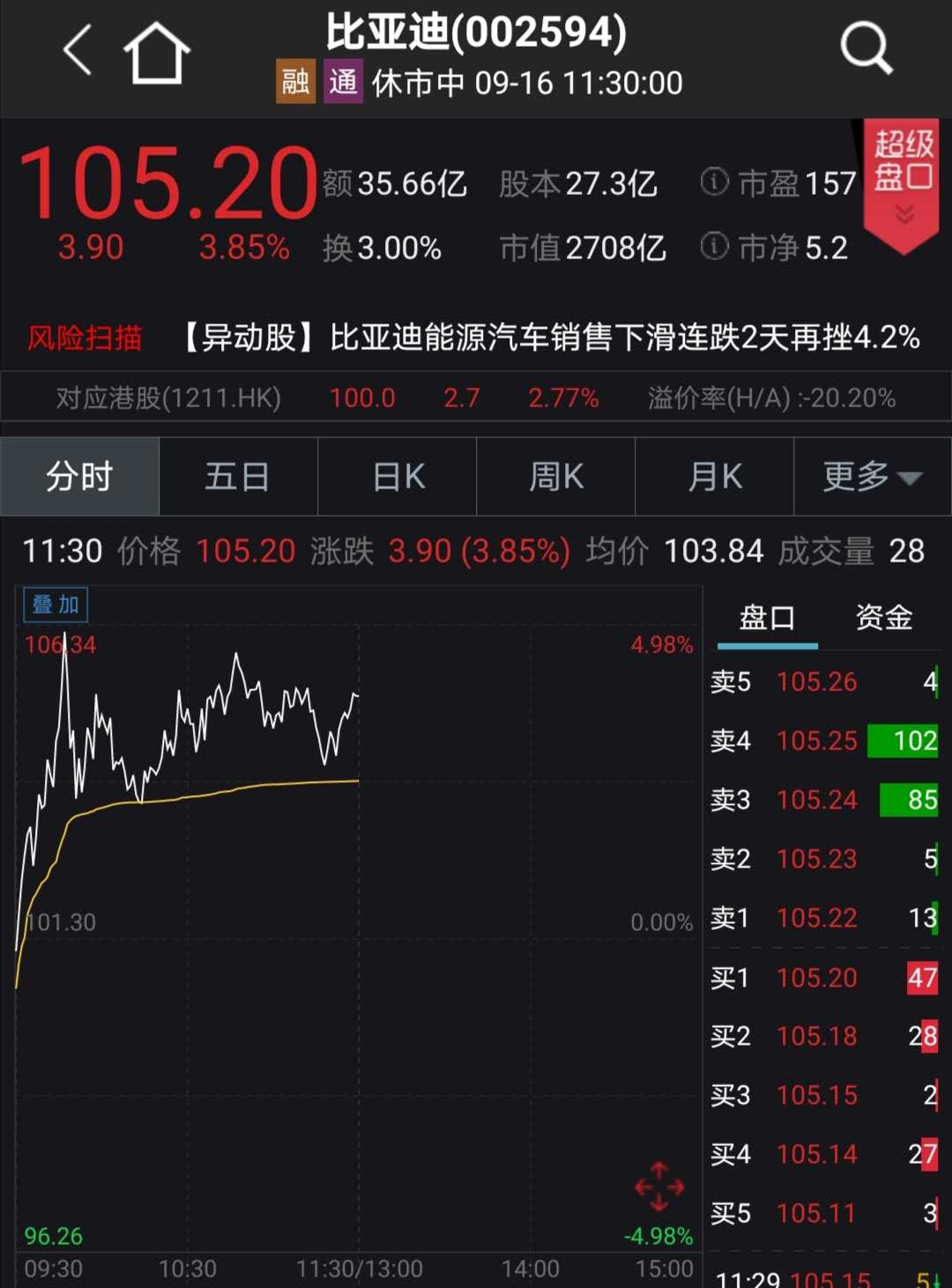Switch to the 五日 chart tab
Screen dimensions: 952x1288
[x=238, y=477]
